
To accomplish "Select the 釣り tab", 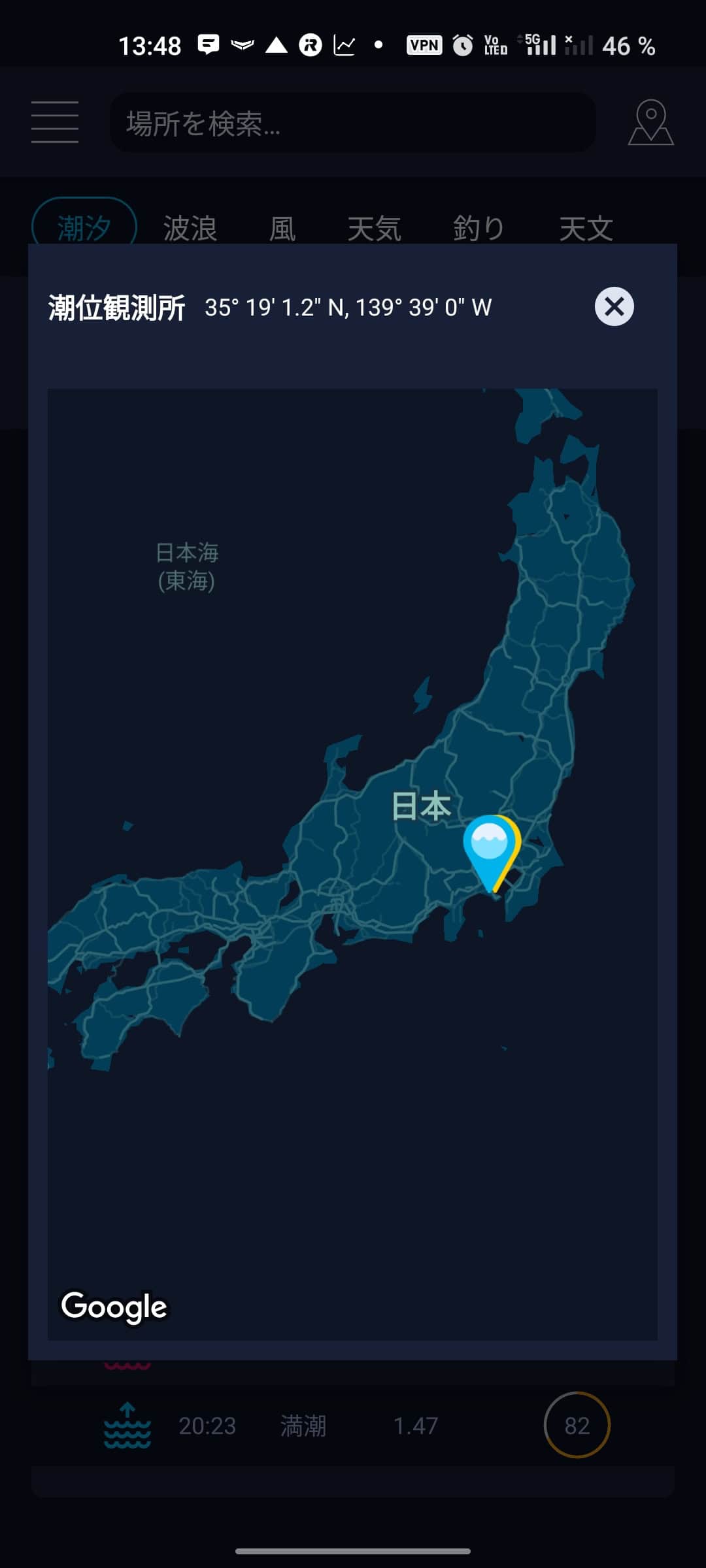I will pos(479,228).
